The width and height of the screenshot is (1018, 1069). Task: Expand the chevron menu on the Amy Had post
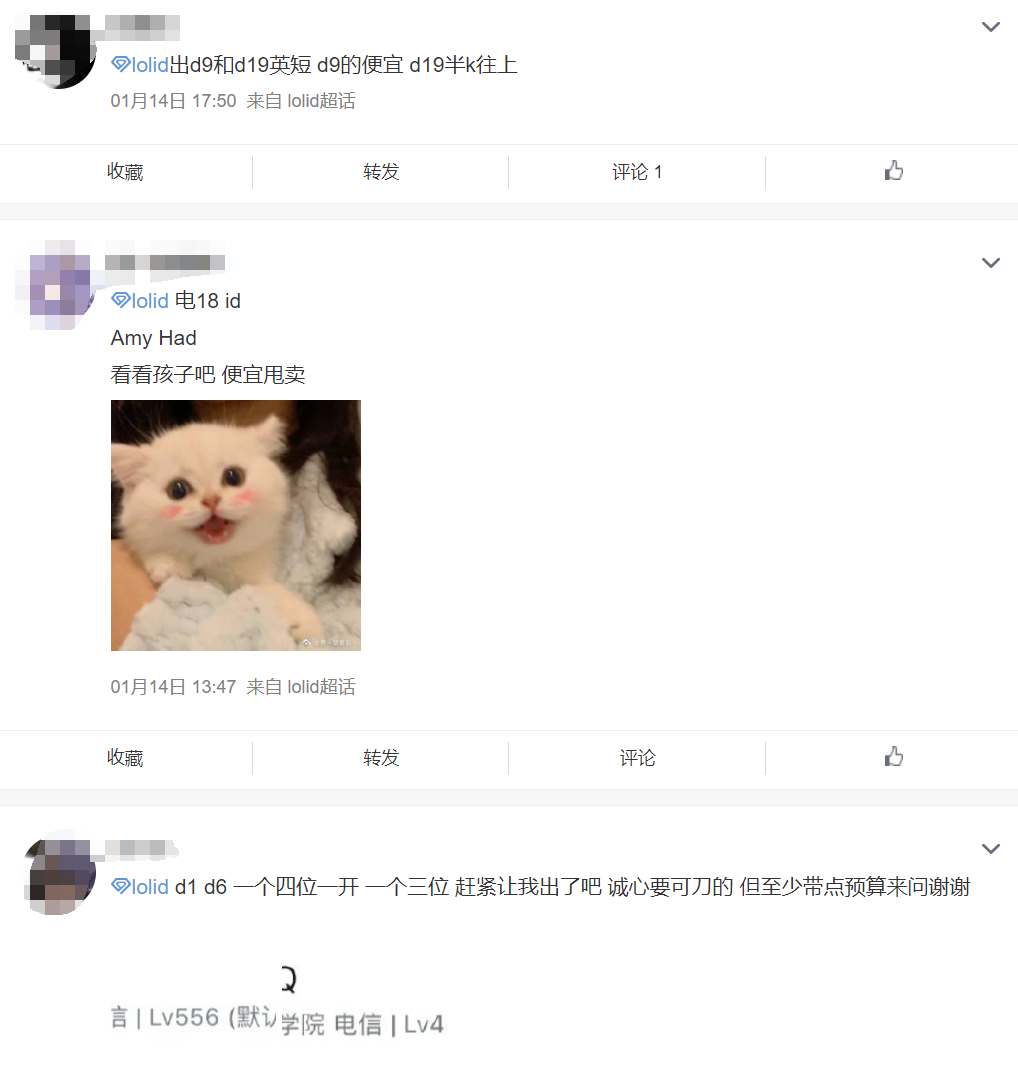(990, 263)
